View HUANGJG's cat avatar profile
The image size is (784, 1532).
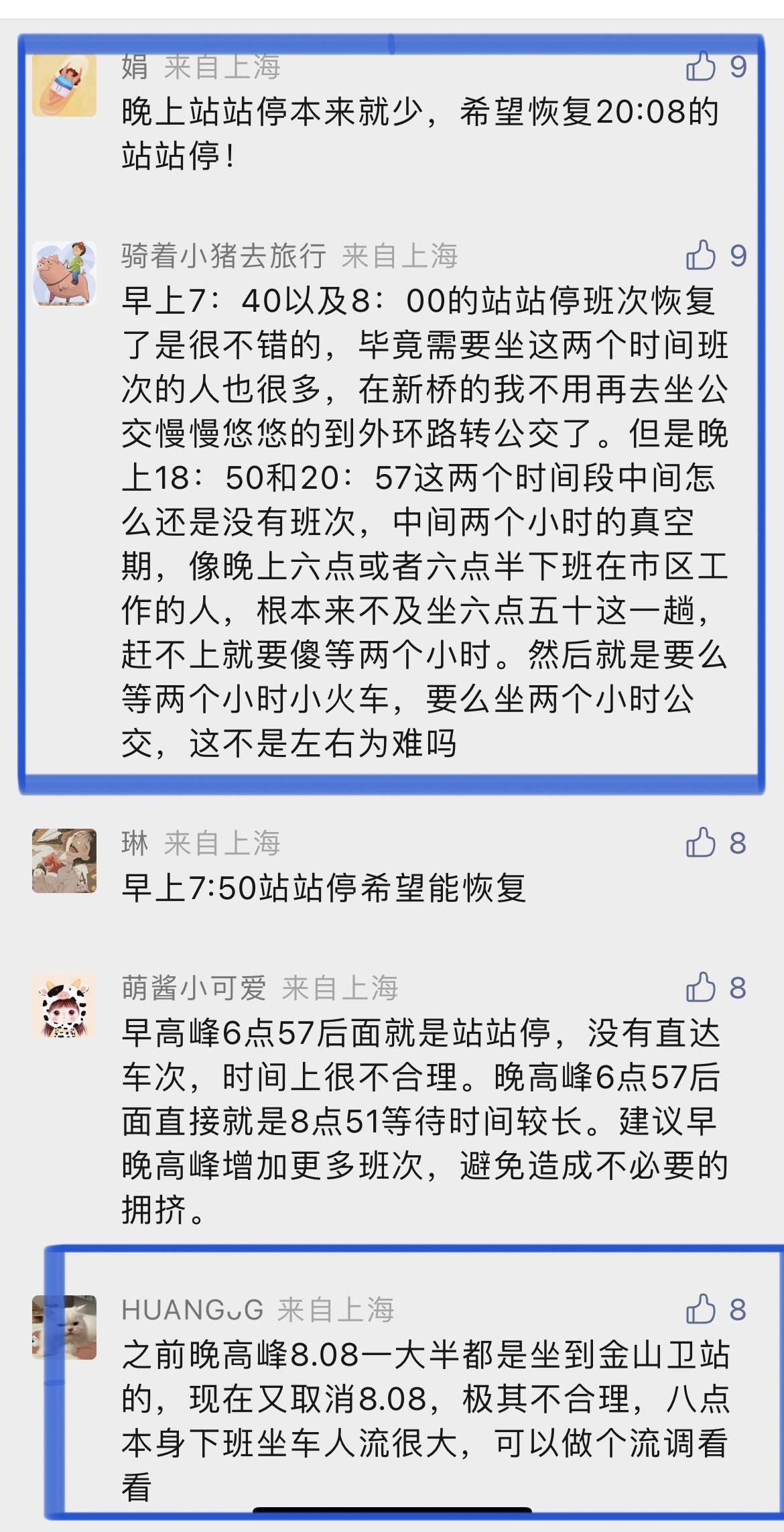pyautogui.click(x=64, y=1327)
